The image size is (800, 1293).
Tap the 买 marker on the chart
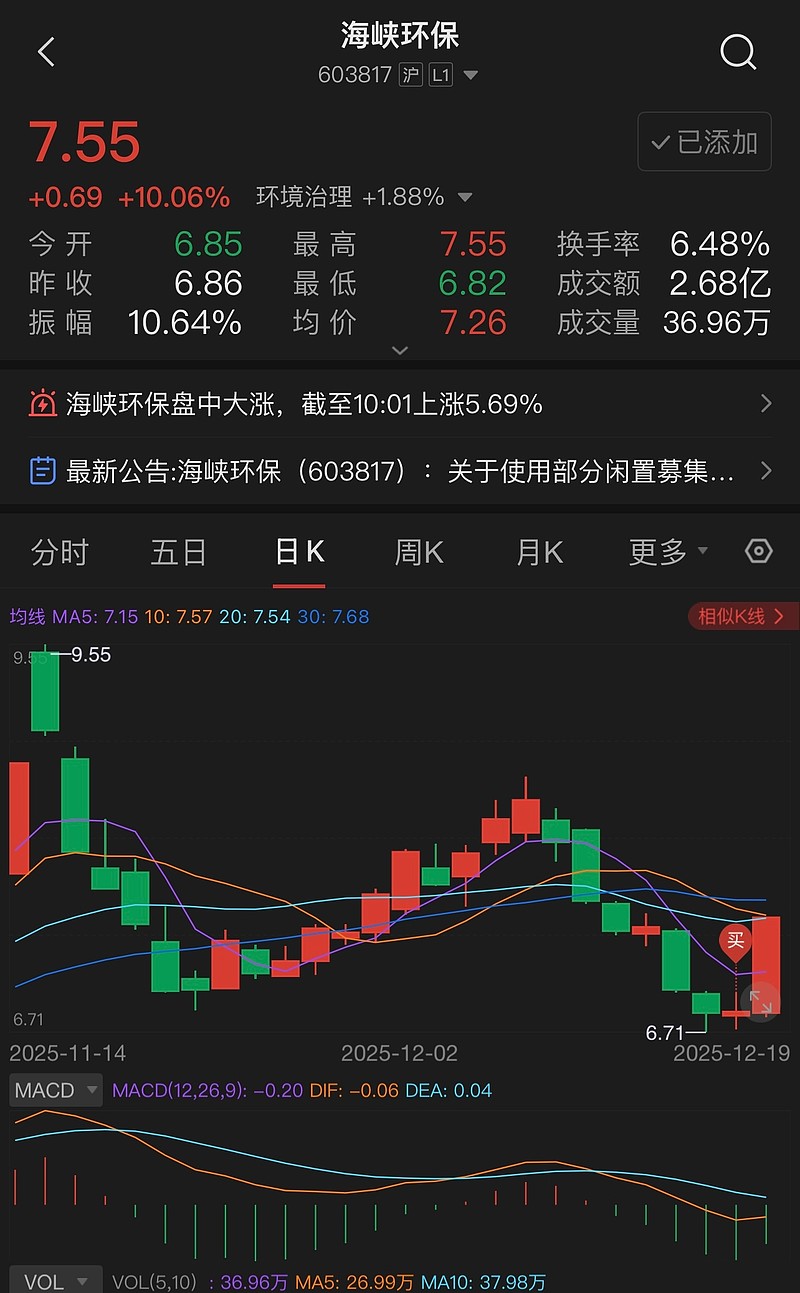pos(736,941)
